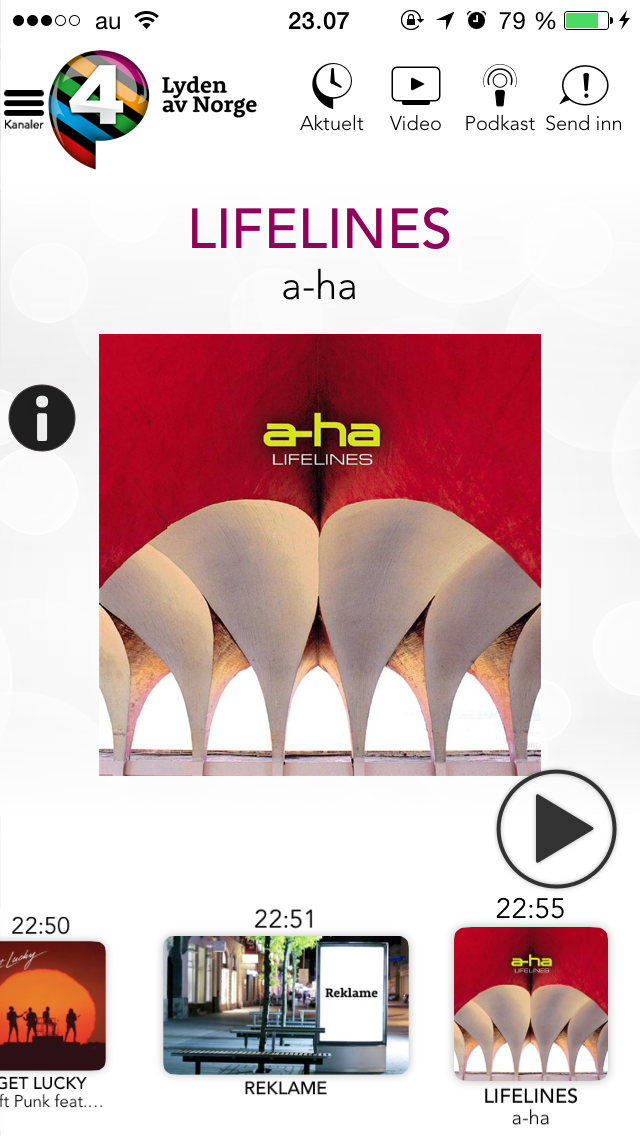Open the Aktuelt section

332,98
